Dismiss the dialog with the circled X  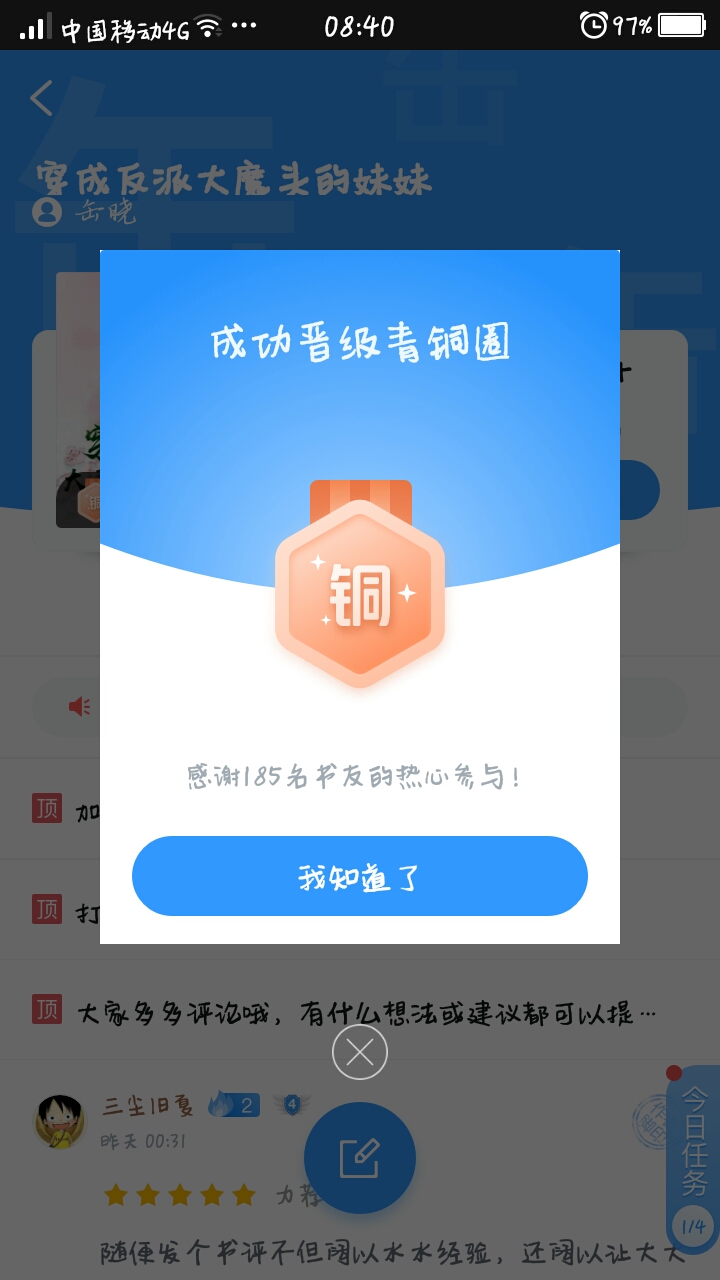tap(360, 1052)
